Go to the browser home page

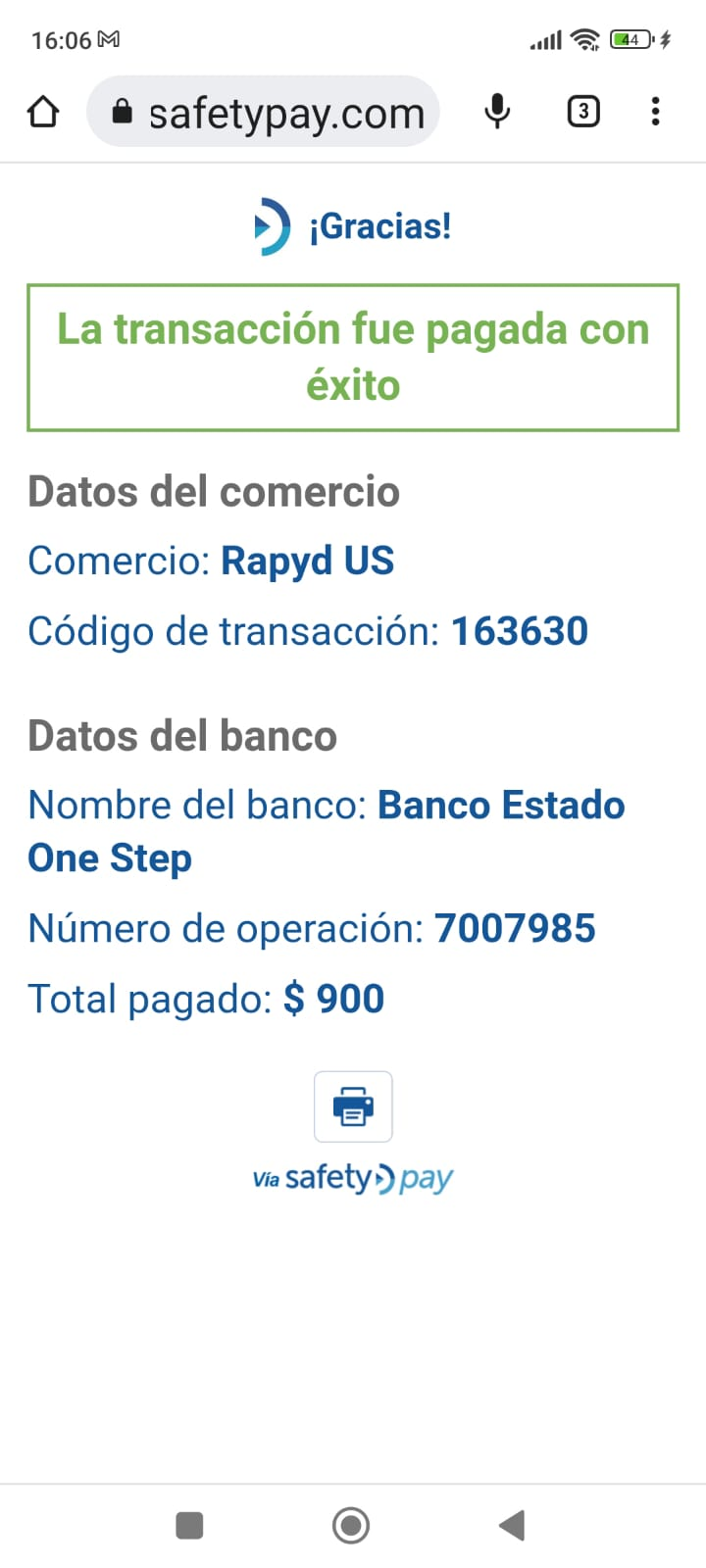click(43, 112)
